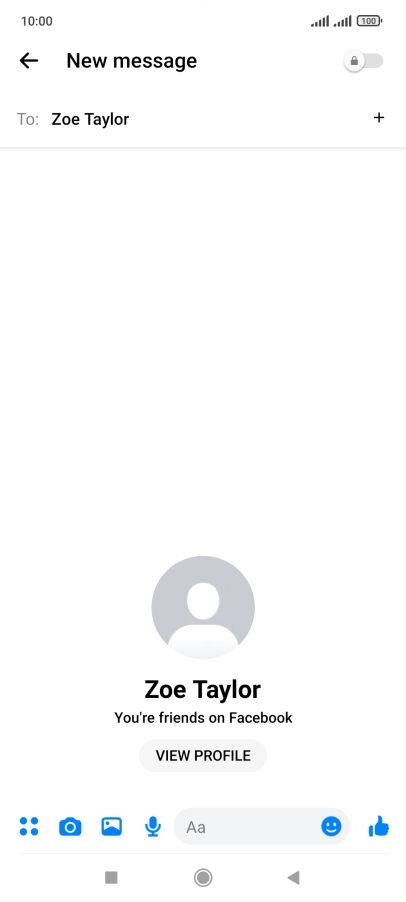Tap the To field with Zoe Taylor
Screen dimensions: 406x902
point(203,119)
